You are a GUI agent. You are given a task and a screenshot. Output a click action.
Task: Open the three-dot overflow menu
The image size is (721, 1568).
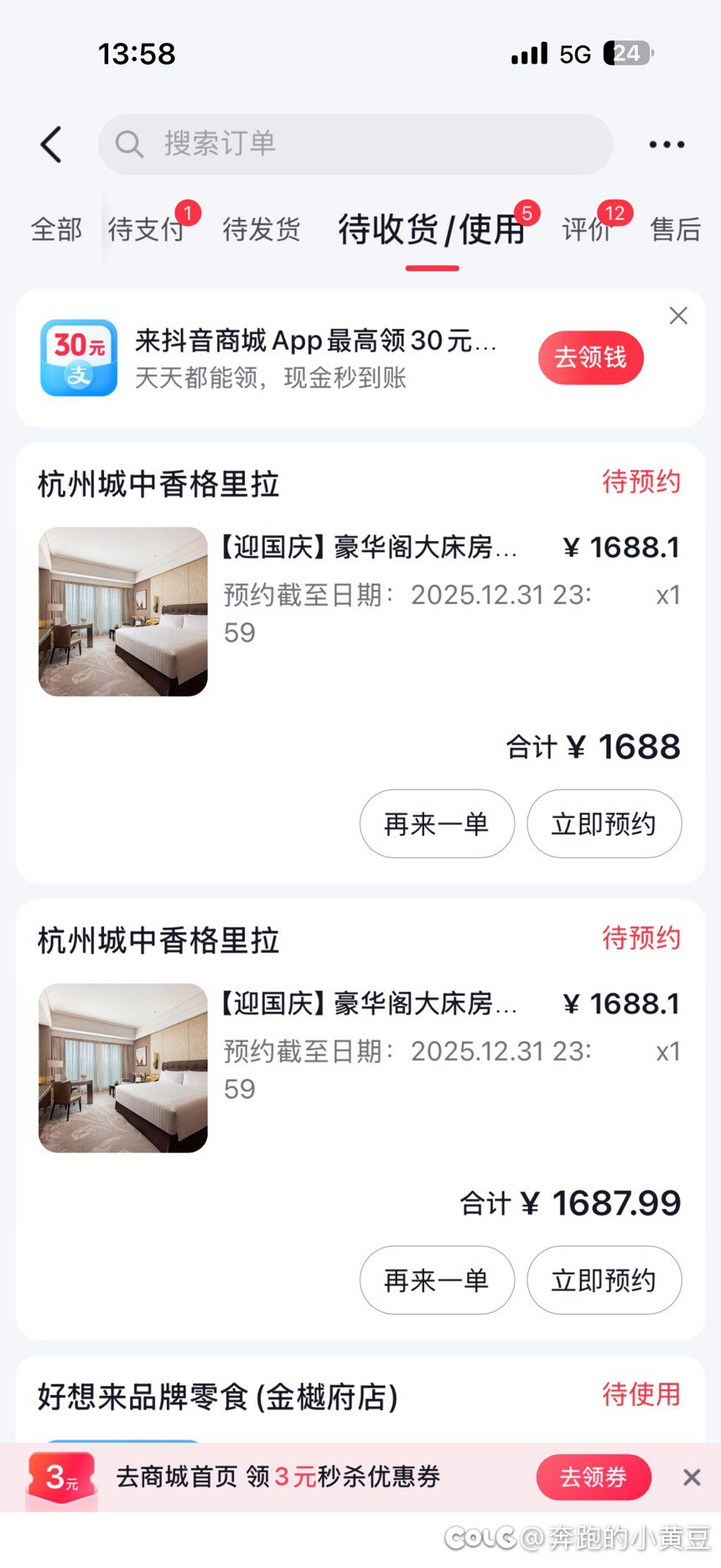(667, 144)
